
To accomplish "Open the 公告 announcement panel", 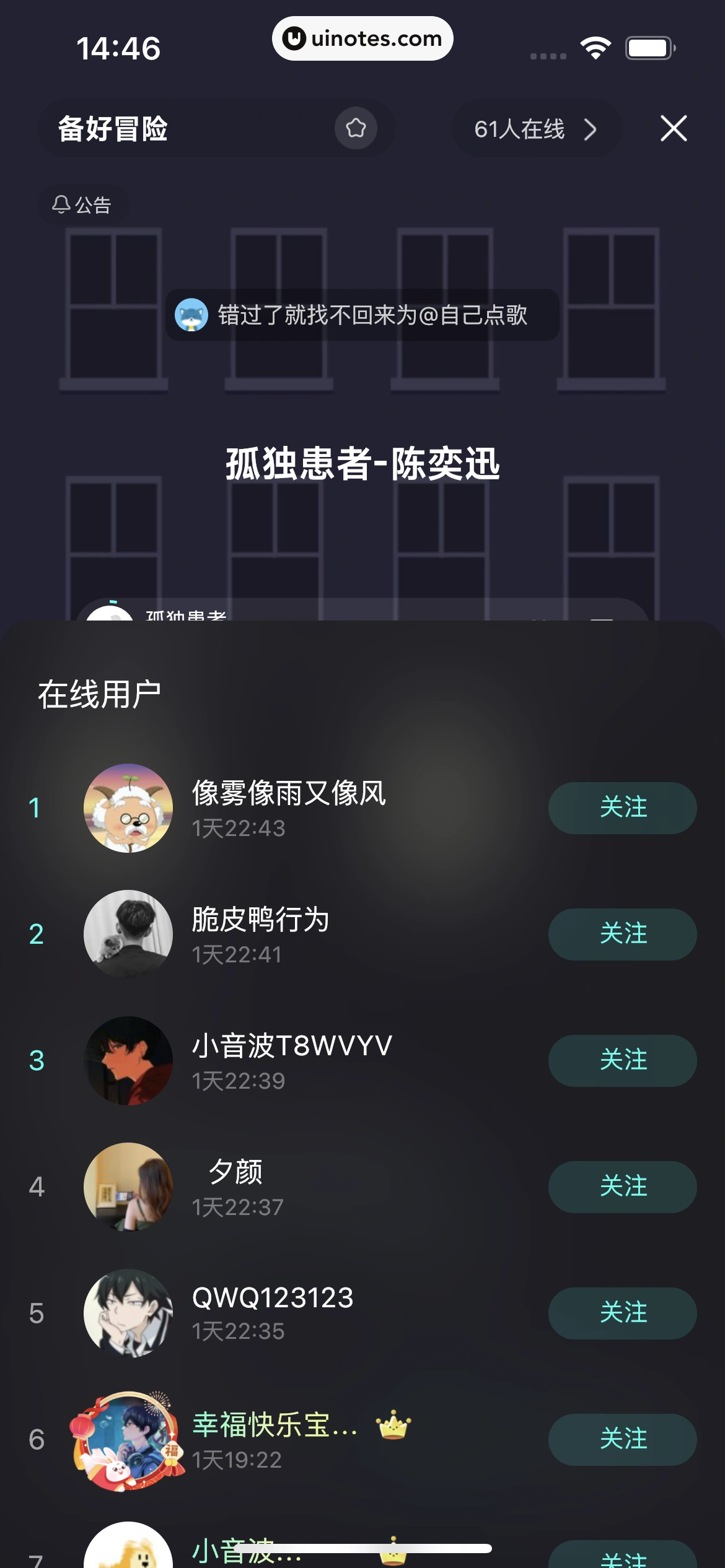I will [82, 205].
